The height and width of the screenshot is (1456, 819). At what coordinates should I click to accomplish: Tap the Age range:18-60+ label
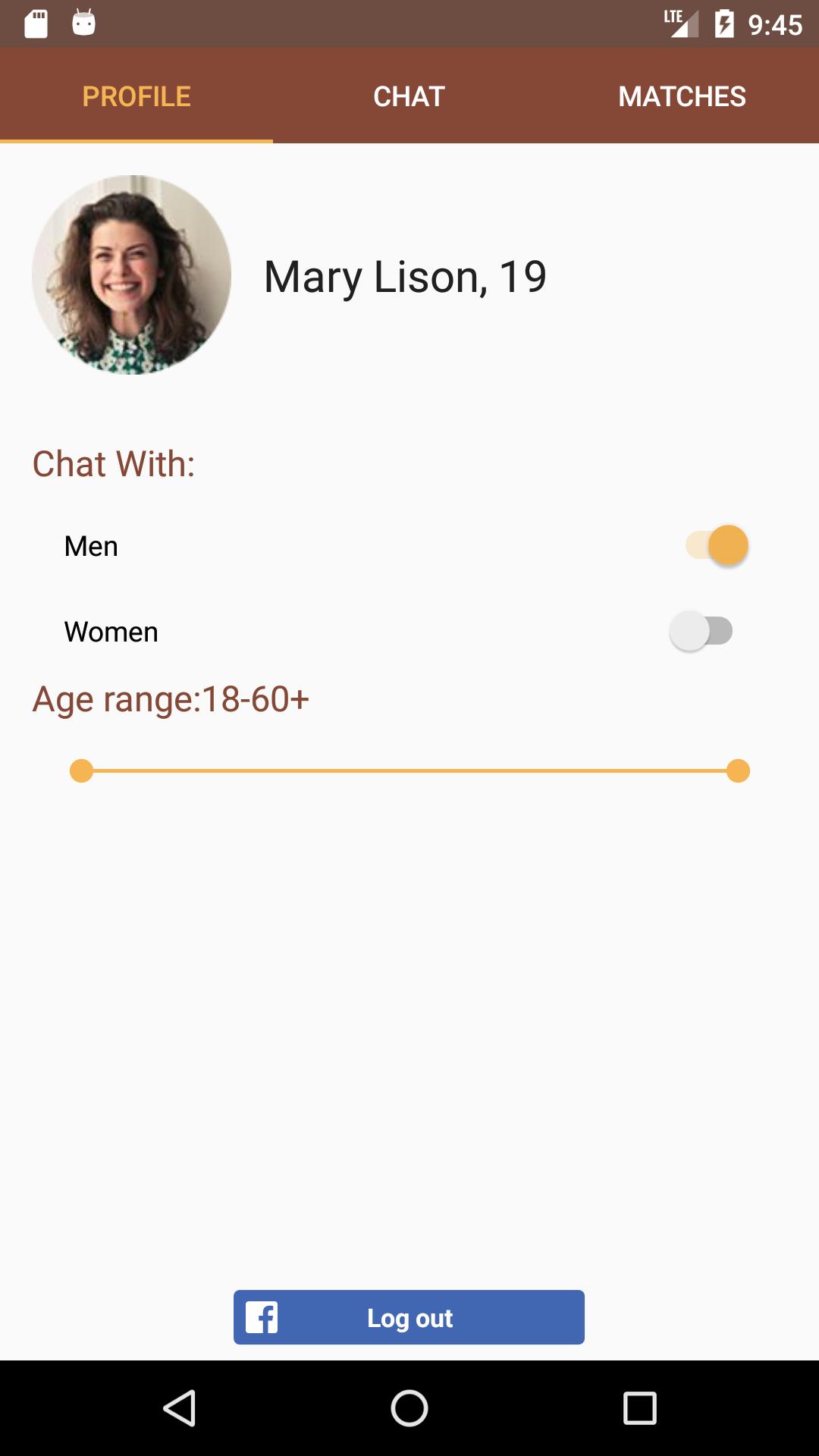pyautogui.click(x=168, y=700)
